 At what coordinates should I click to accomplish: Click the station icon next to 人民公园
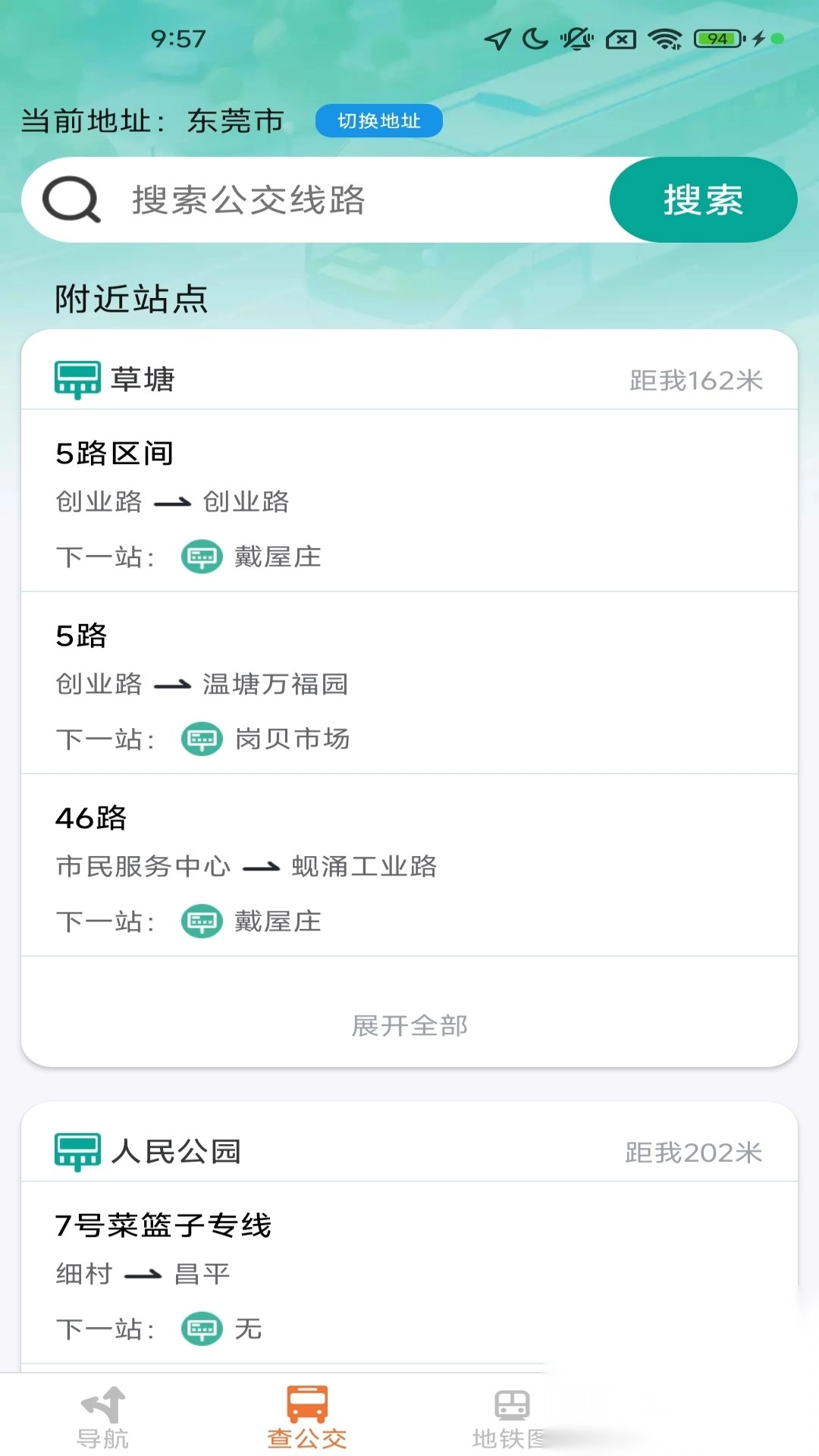pos(77,1152)
